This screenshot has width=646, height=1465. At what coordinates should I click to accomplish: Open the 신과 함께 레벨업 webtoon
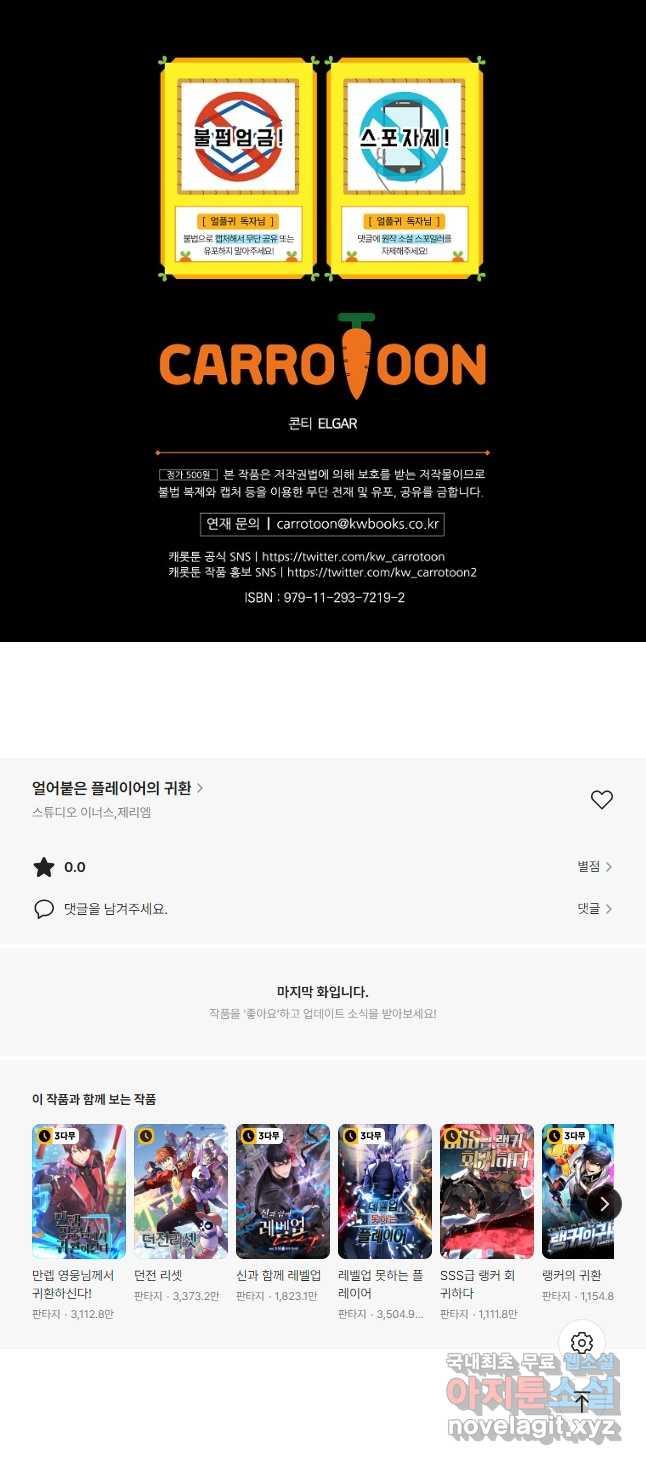[x=283, y=1191]
